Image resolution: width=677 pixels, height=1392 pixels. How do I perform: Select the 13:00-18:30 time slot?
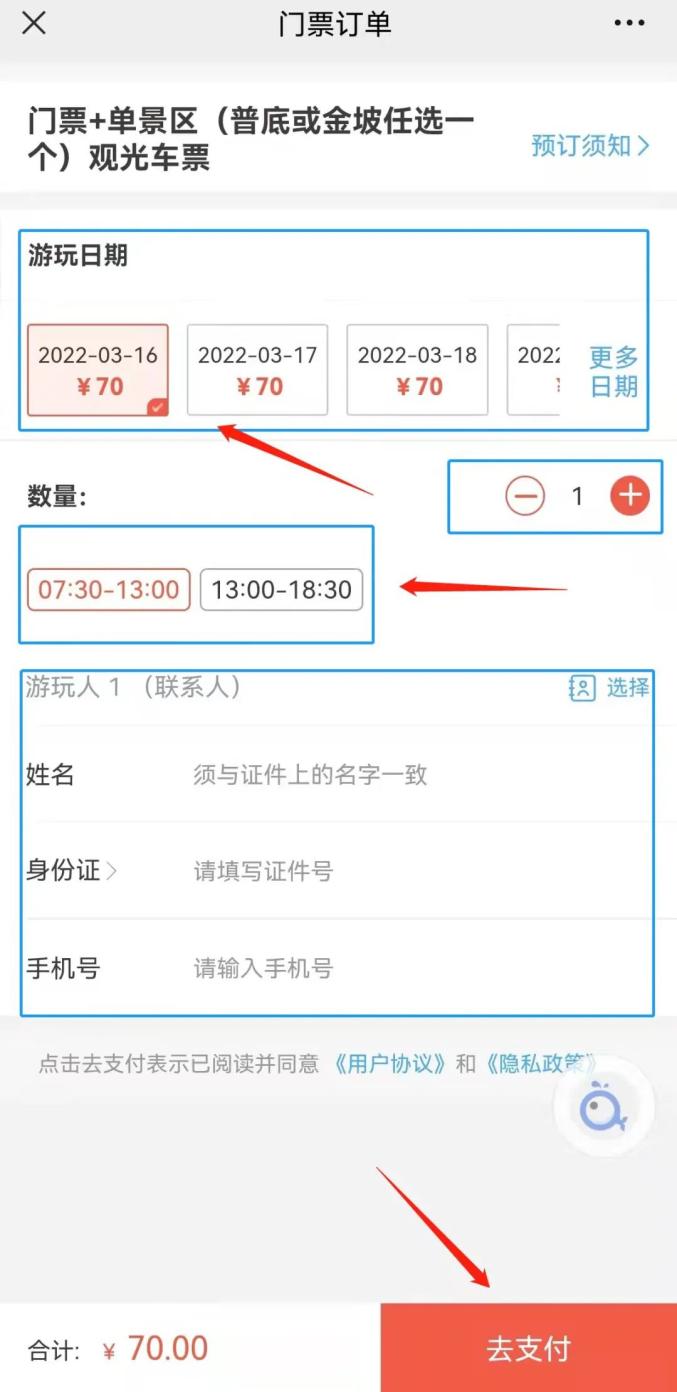pos(281,589)
